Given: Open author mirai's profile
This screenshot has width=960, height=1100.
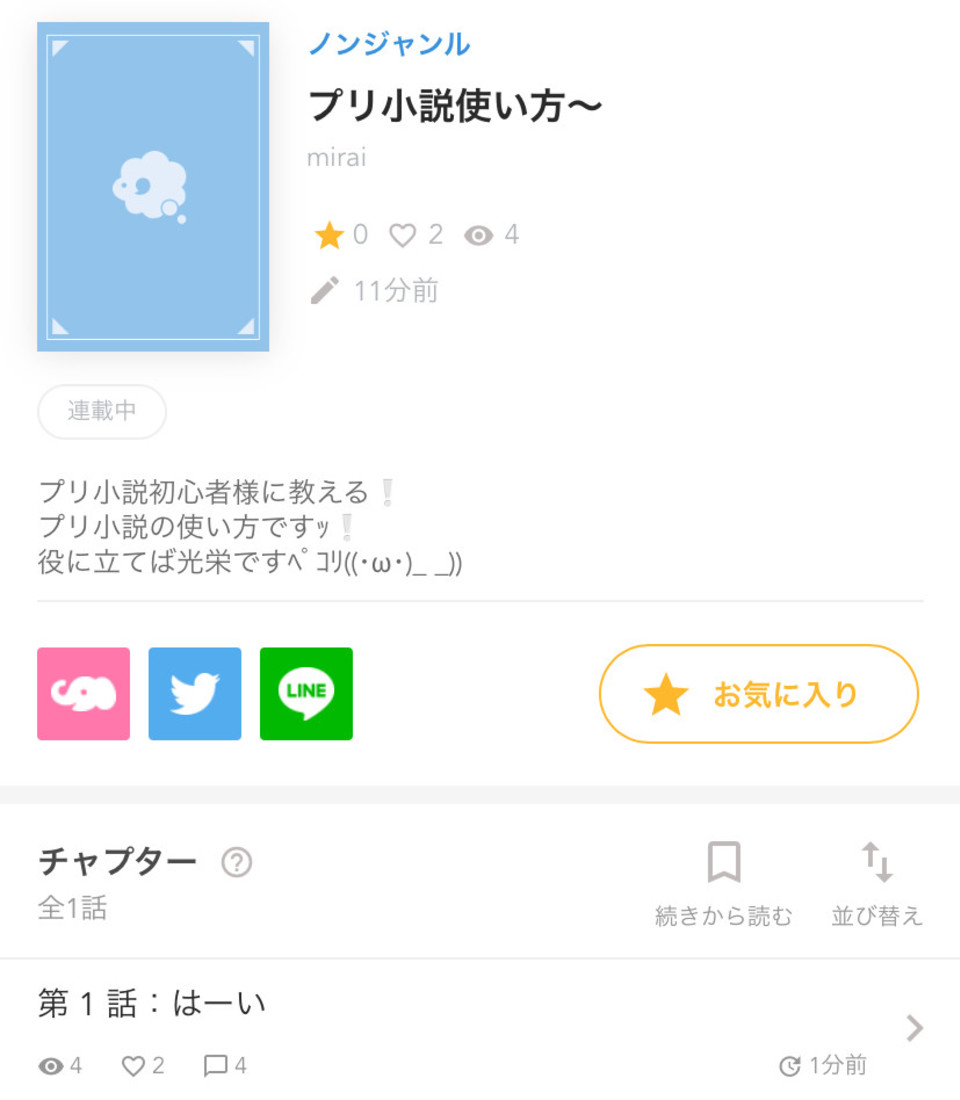Looking at the screenshot, I should [336, 158].
